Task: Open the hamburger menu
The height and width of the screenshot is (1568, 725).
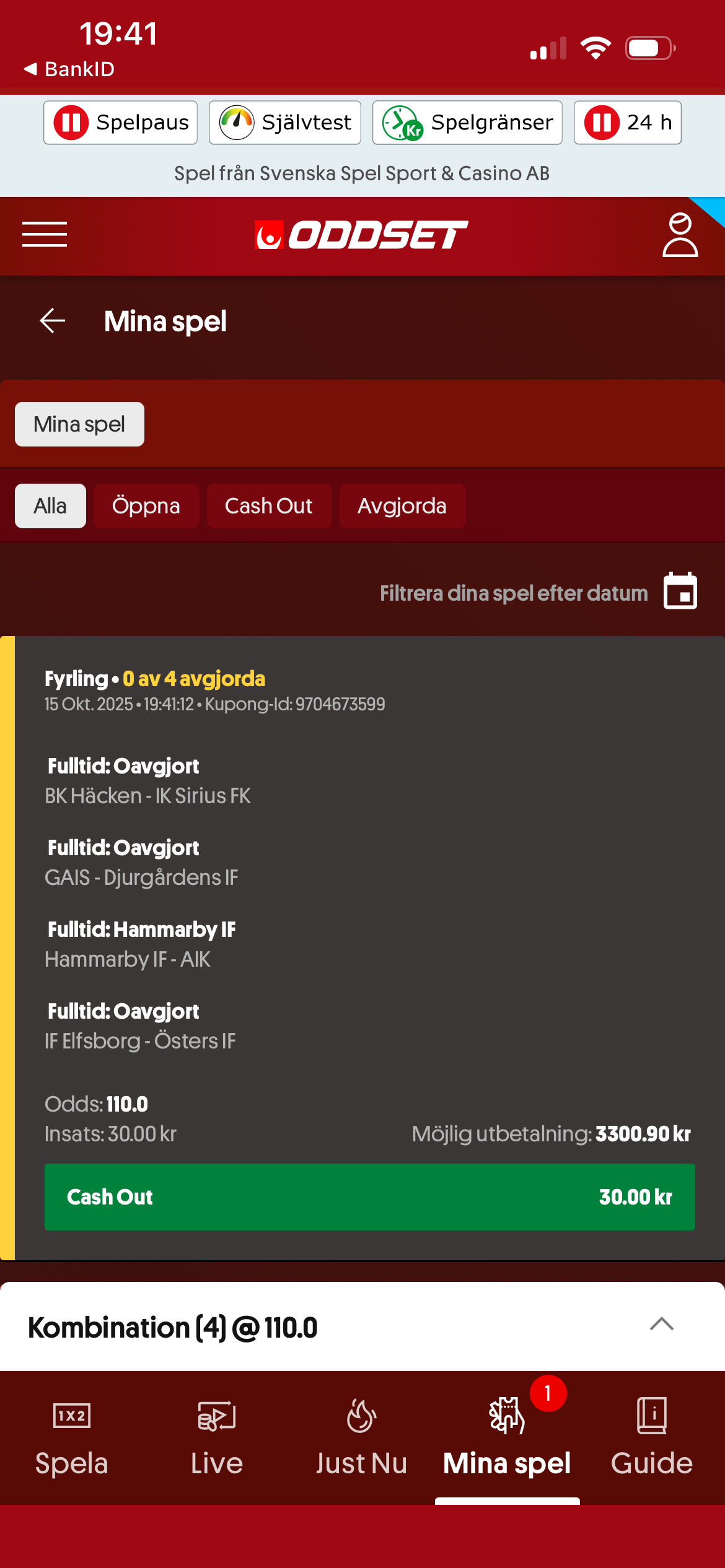Action: coord(45,235)
